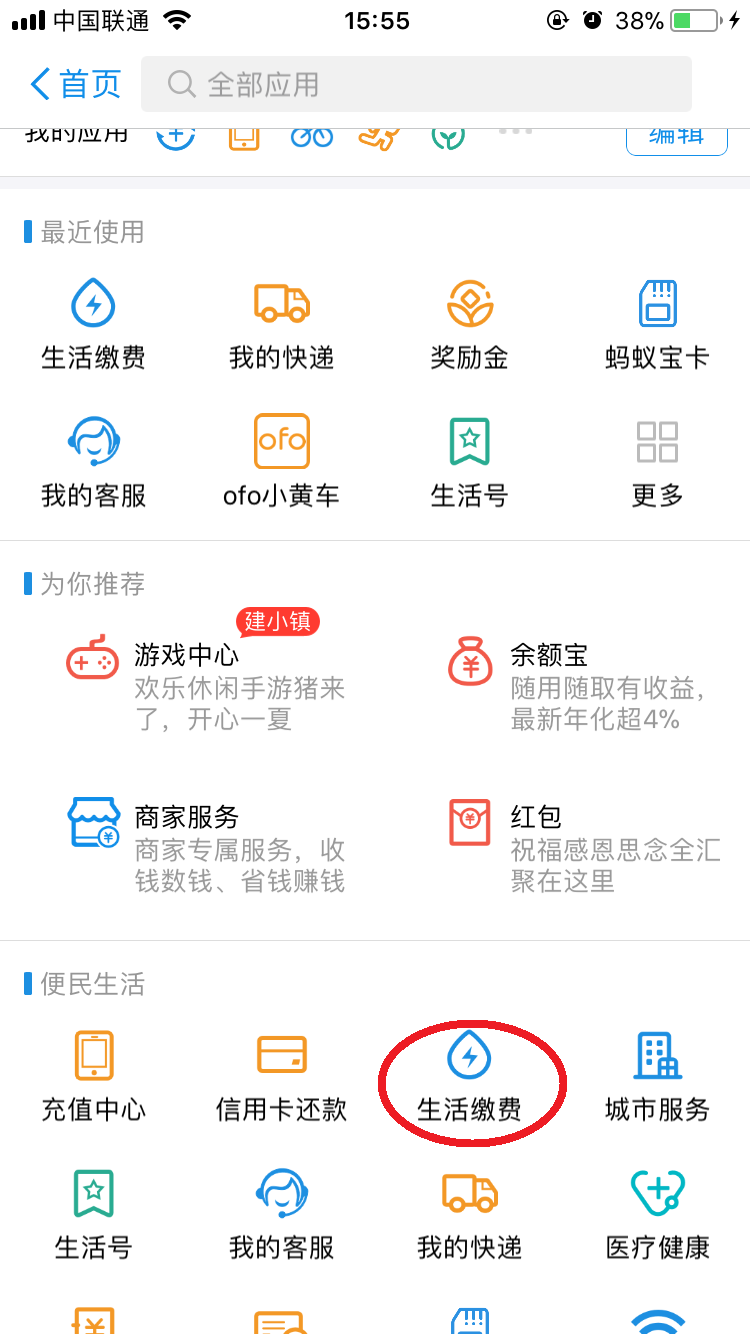
Task: Open 城市服务
Action: (x=657, y=1076)
